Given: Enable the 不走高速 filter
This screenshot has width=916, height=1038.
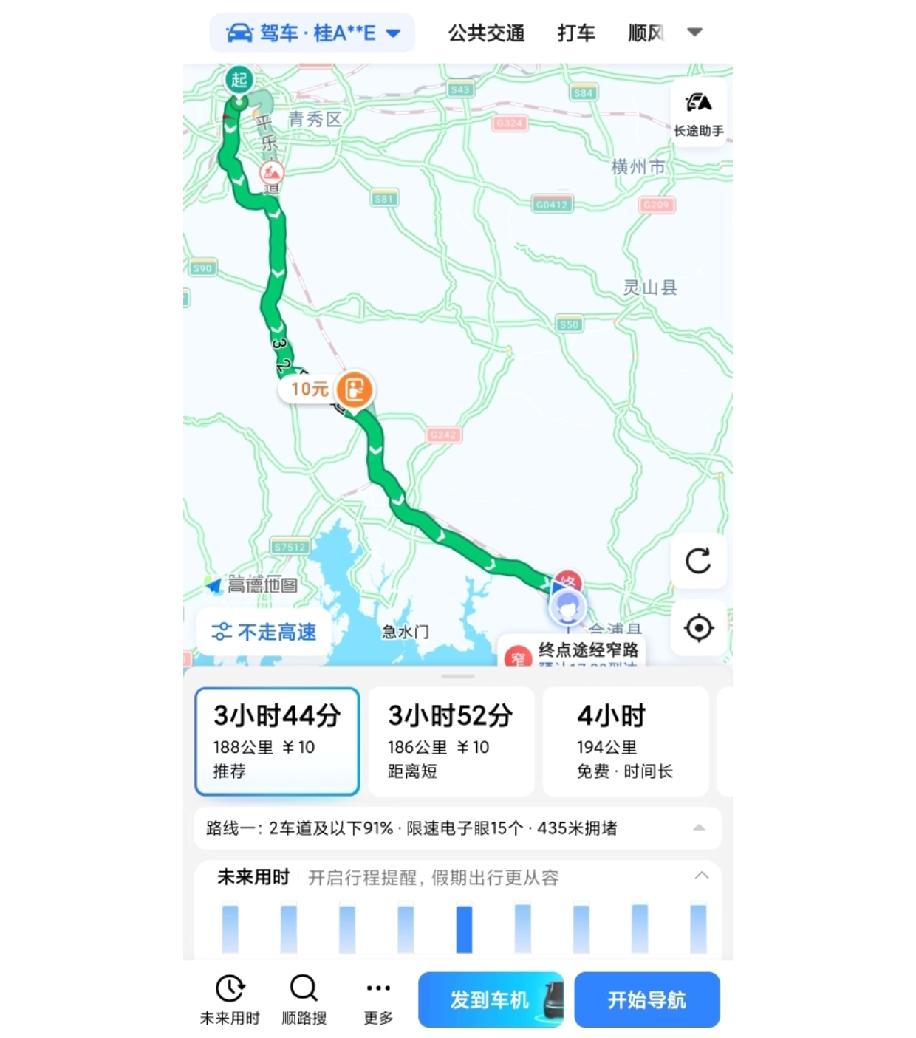Looking at the screenshot, I should [262, 632].
